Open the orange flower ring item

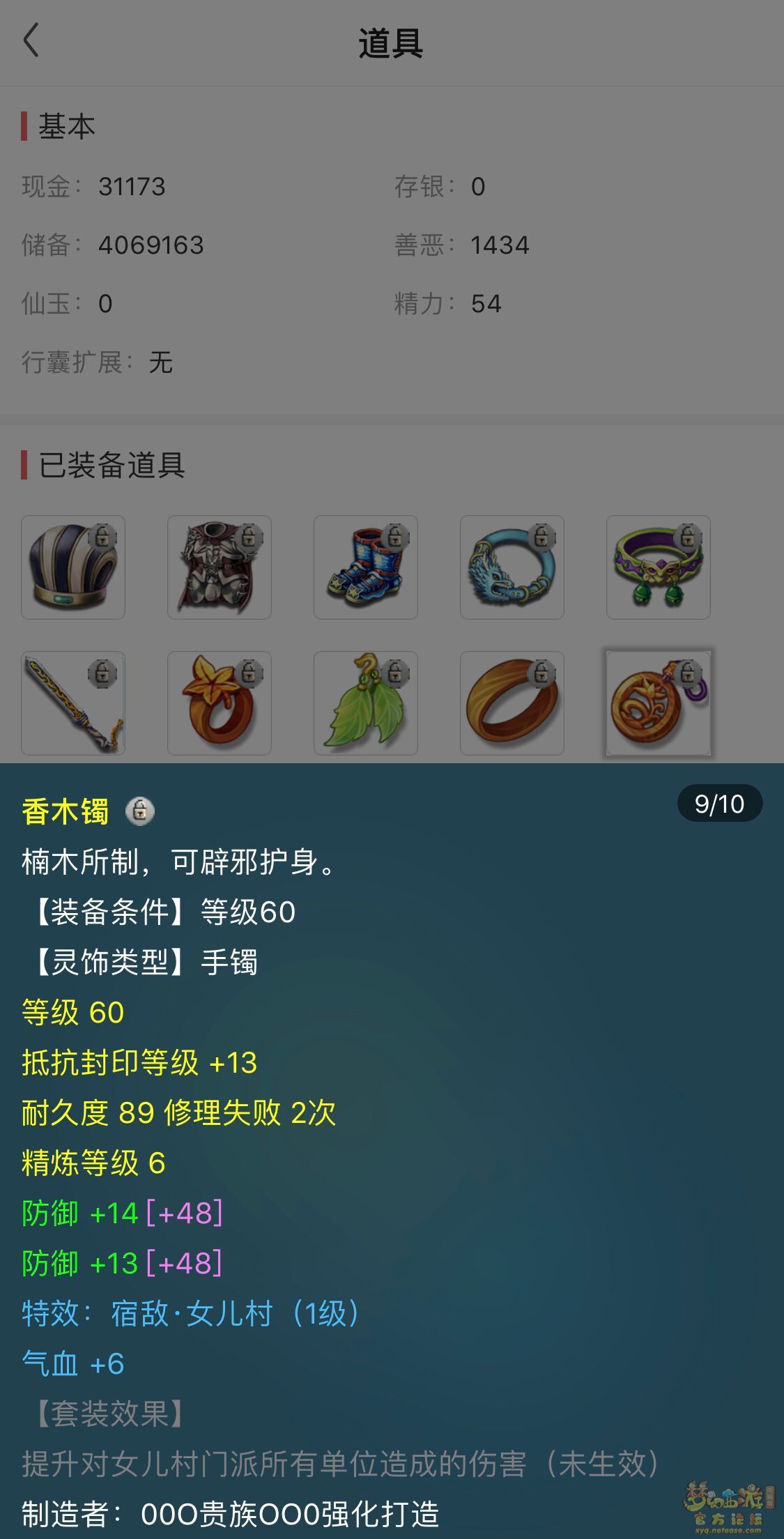pos(220,703)
